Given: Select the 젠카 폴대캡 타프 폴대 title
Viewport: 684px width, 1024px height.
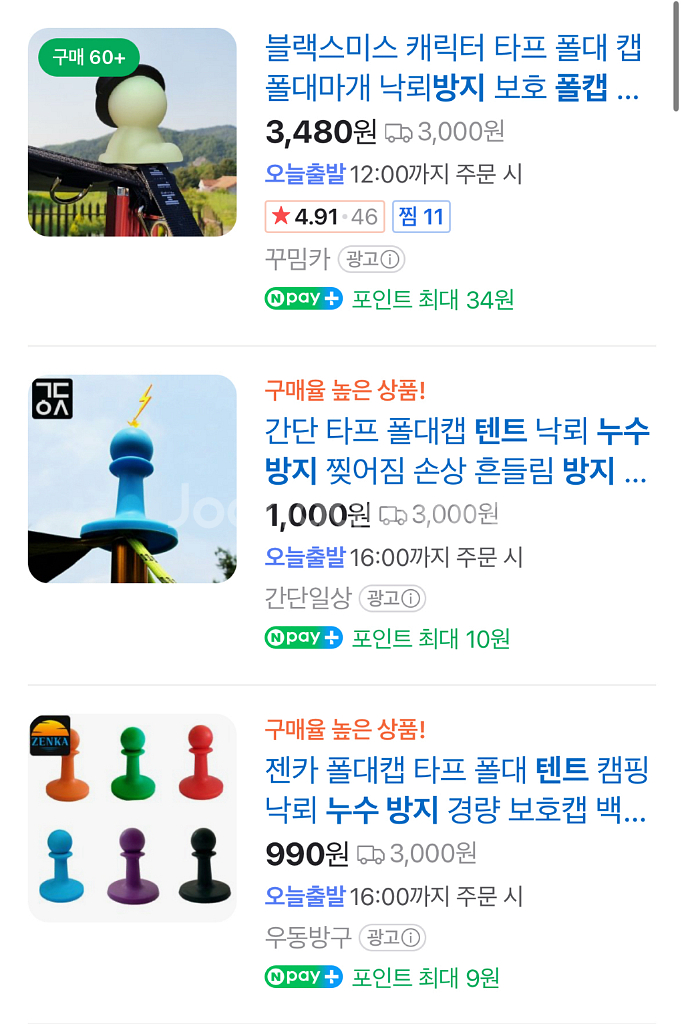Looking at the screenshot, I should point(456,789).
